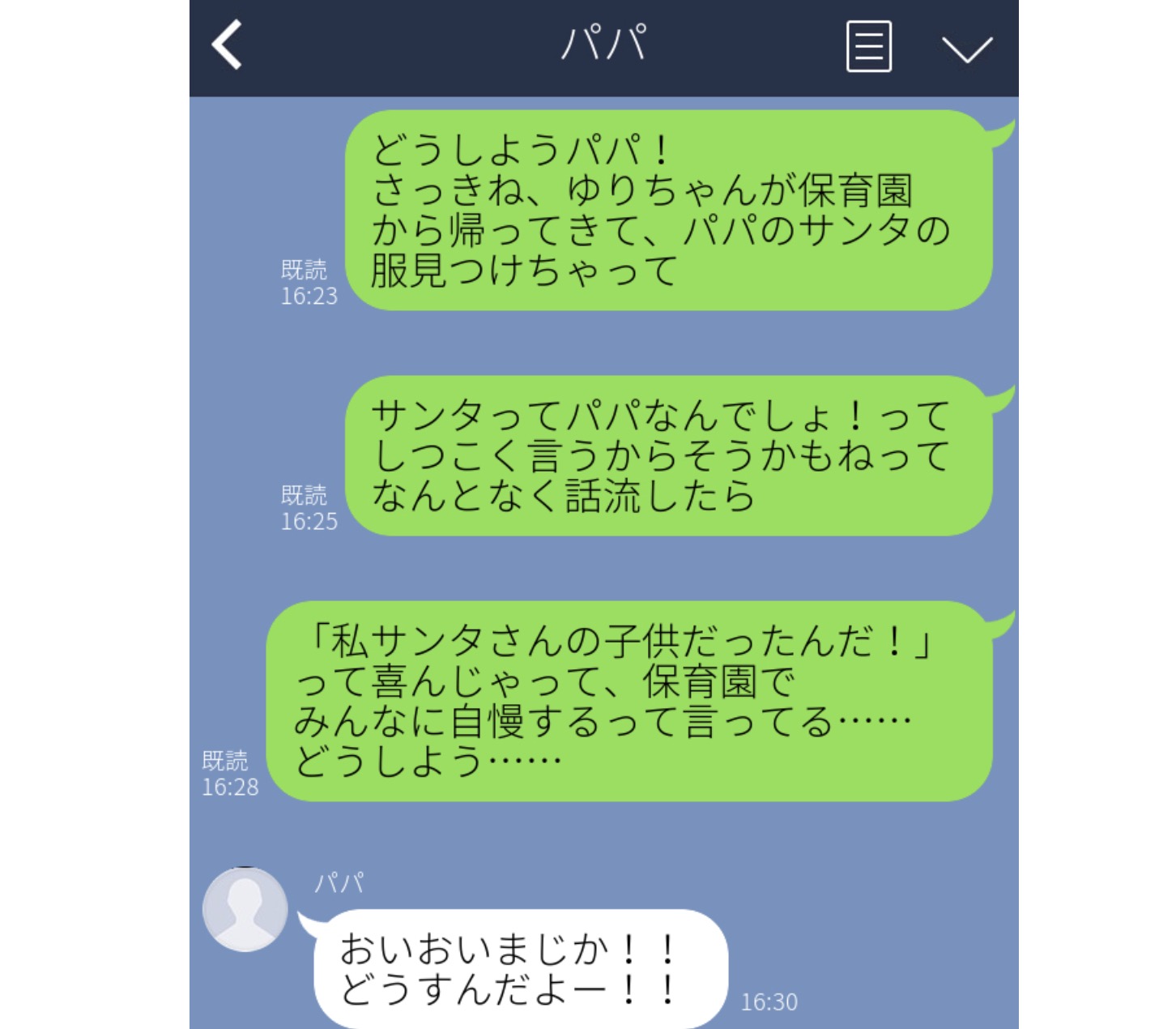Open パパ's profile avatar
This screenshot has height=1029, width=1176.
click(245, 909)
